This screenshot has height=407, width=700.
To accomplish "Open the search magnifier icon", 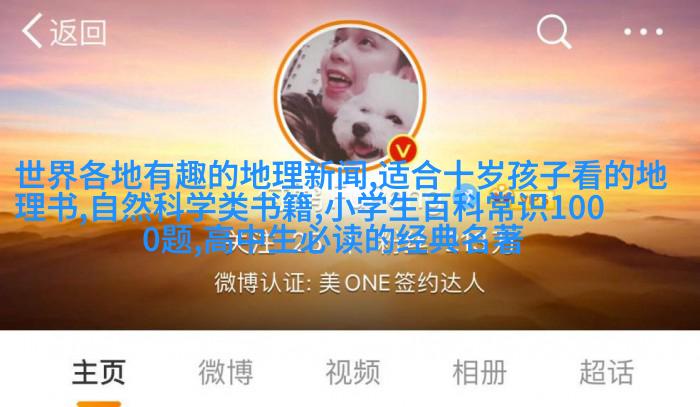I will [x=553, y=32].
